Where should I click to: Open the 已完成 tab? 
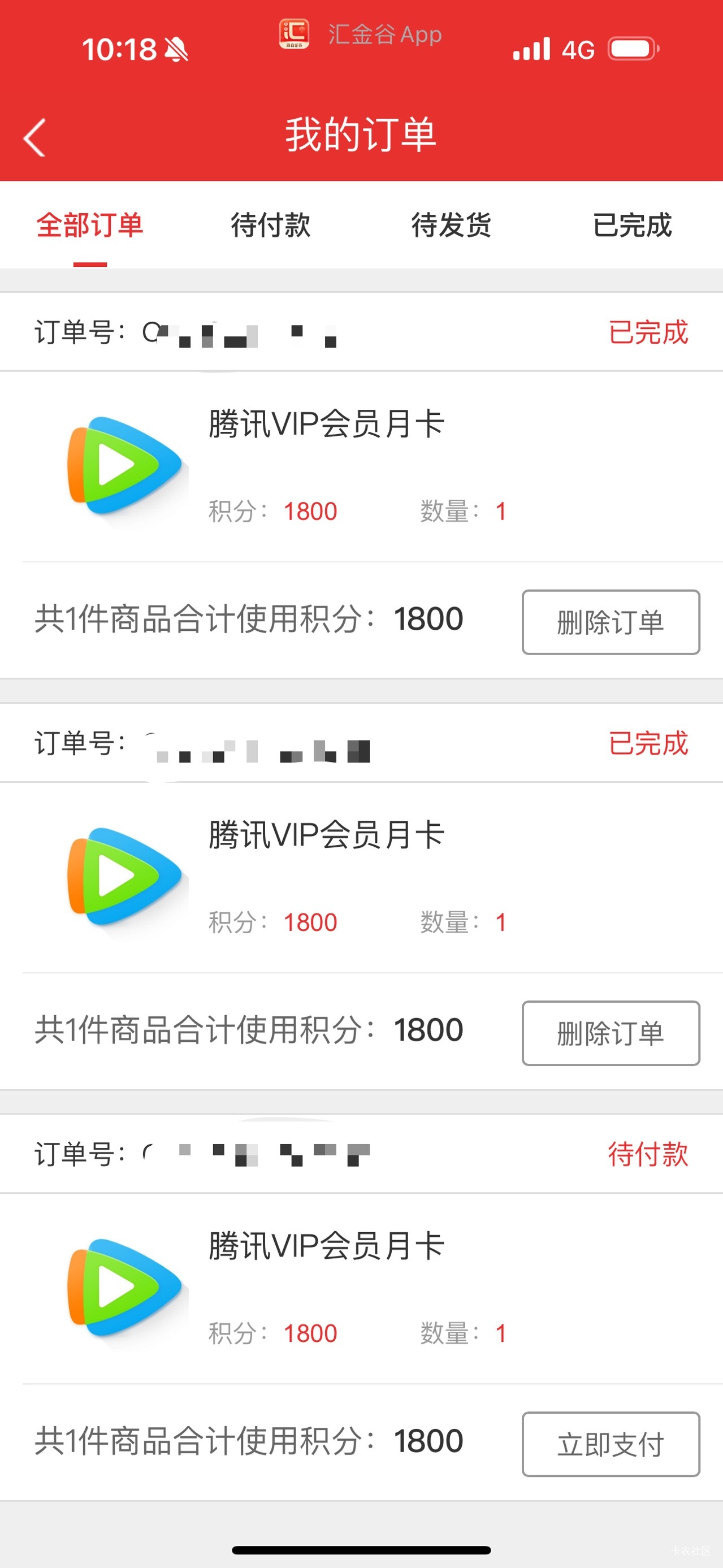click(633, 225)
